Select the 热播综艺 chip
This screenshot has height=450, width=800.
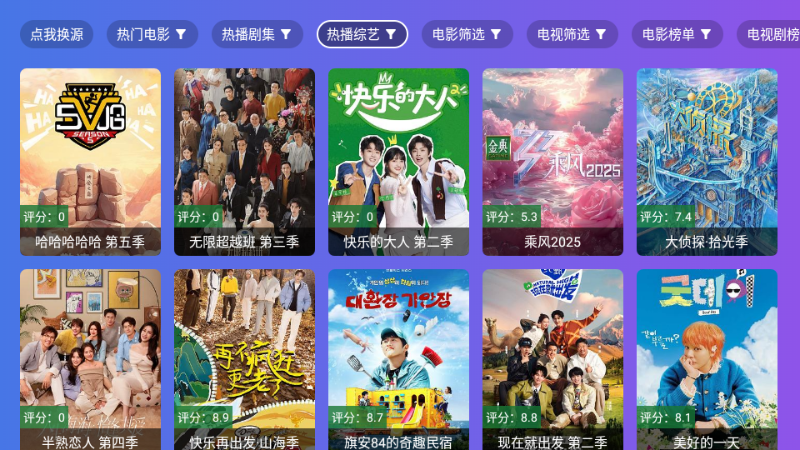point(362,34)
